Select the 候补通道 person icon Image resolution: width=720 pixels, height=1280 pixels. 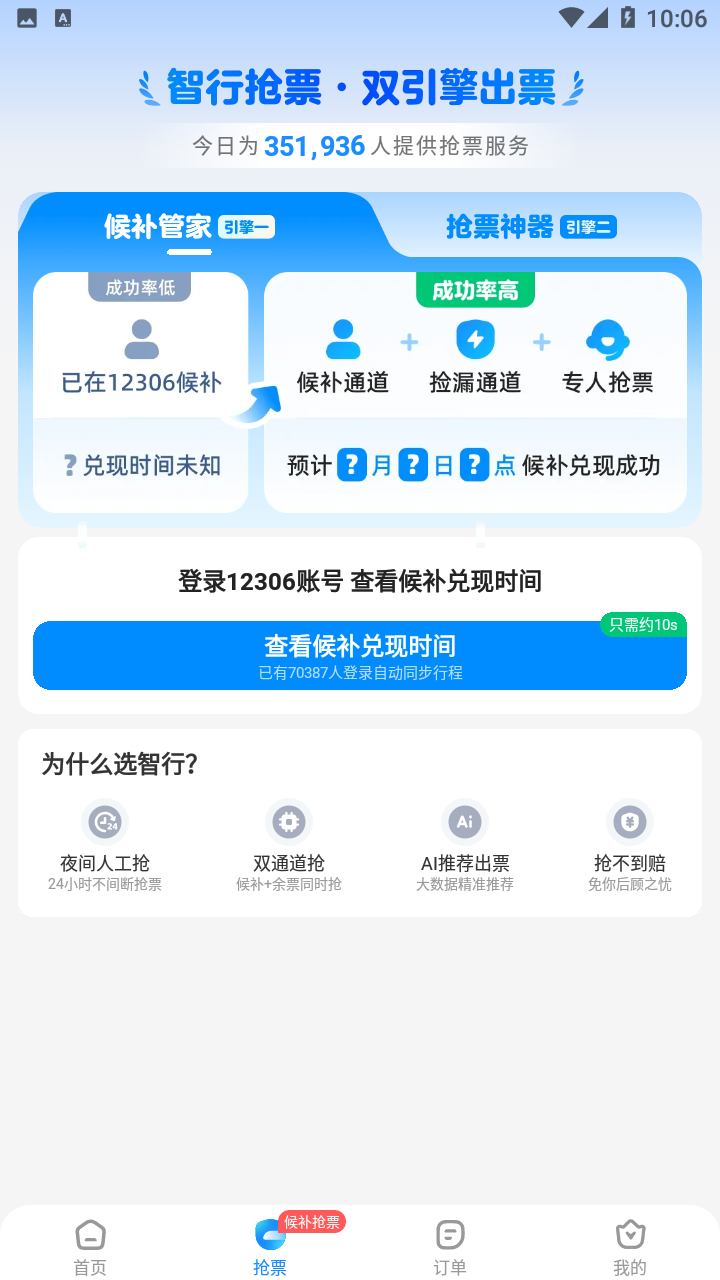343,338
